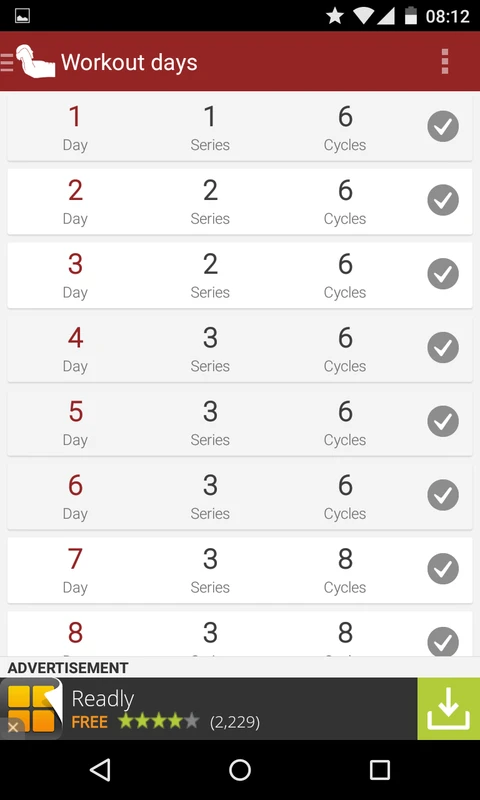Select the Day 6 workout
The width and height of the screenshot is (480, 800).
(240, 496)
